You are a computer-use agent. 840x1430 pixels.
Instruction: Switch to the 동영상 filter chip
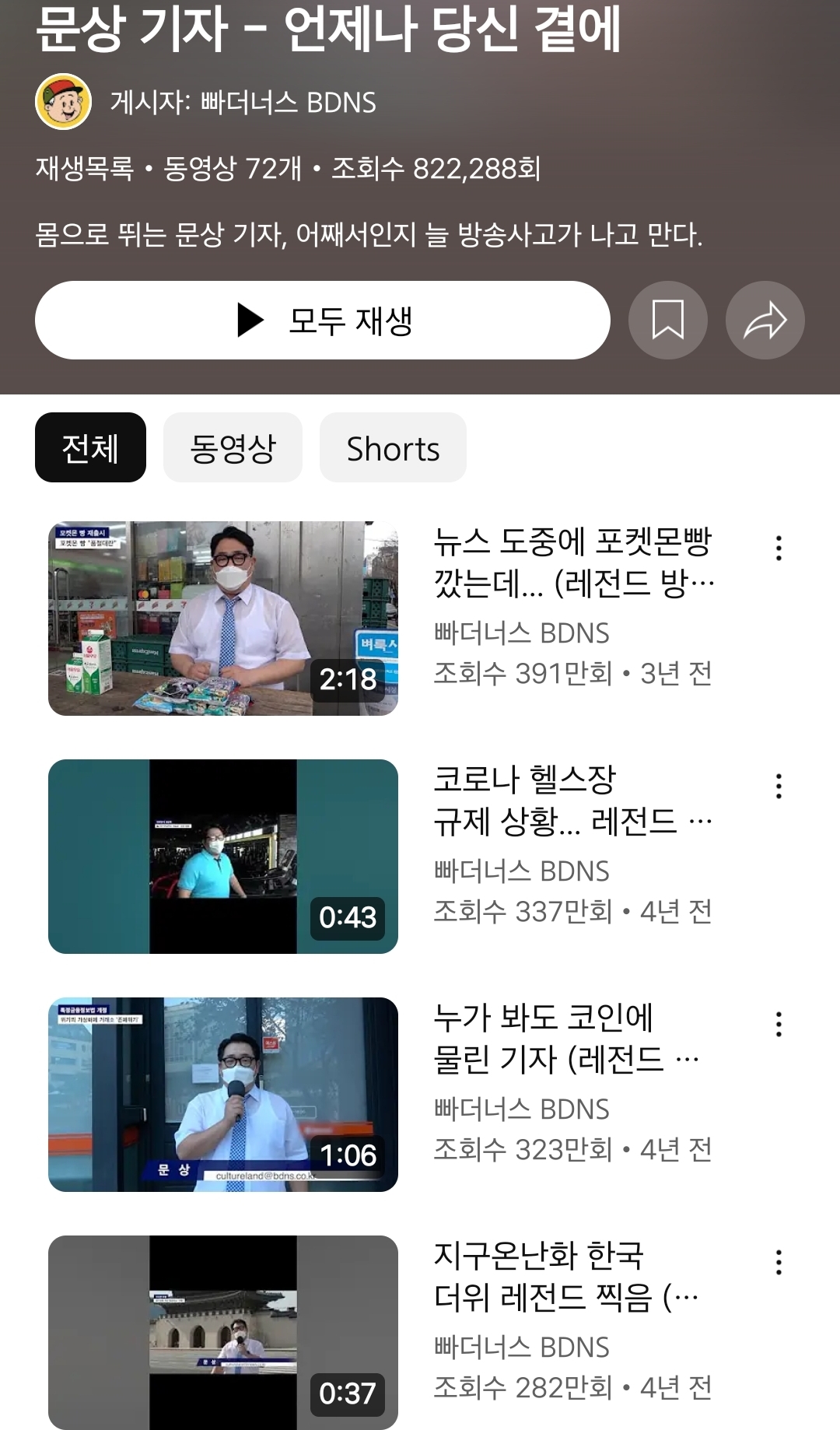[x=233, y=447]
